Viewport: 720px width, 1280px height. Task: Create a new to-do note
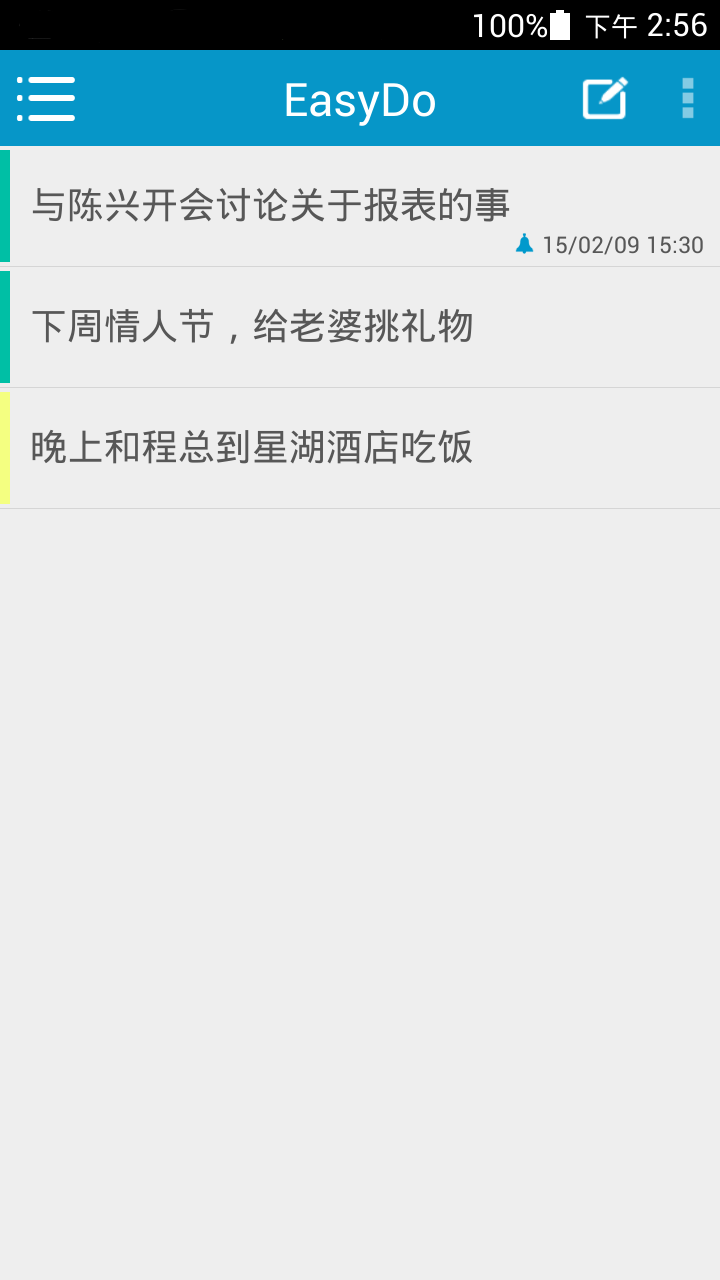[605, 99]
